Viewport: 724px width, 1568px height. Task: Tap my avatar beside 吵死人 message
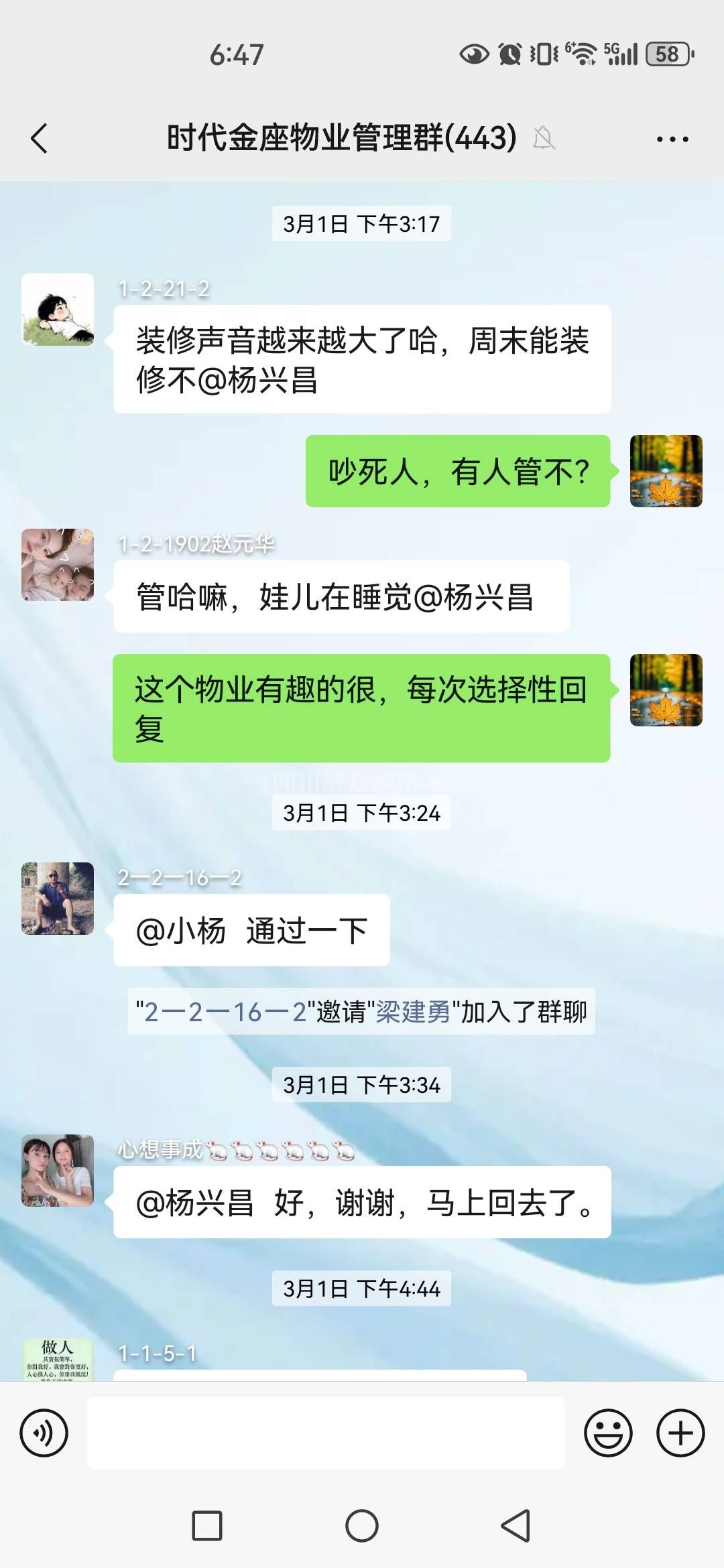(666, 471)
